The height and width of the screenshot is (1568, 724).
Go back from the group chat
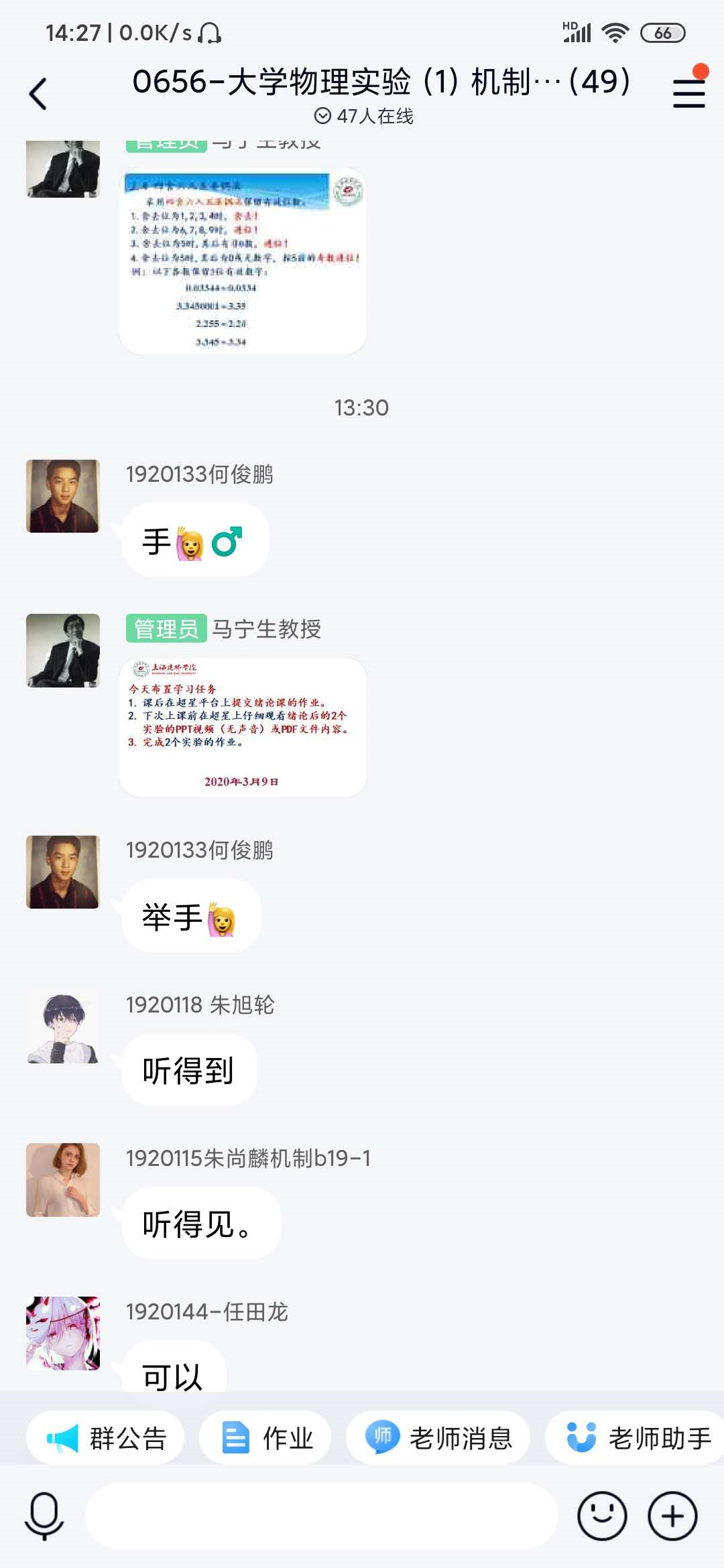(x=38, y=94)
